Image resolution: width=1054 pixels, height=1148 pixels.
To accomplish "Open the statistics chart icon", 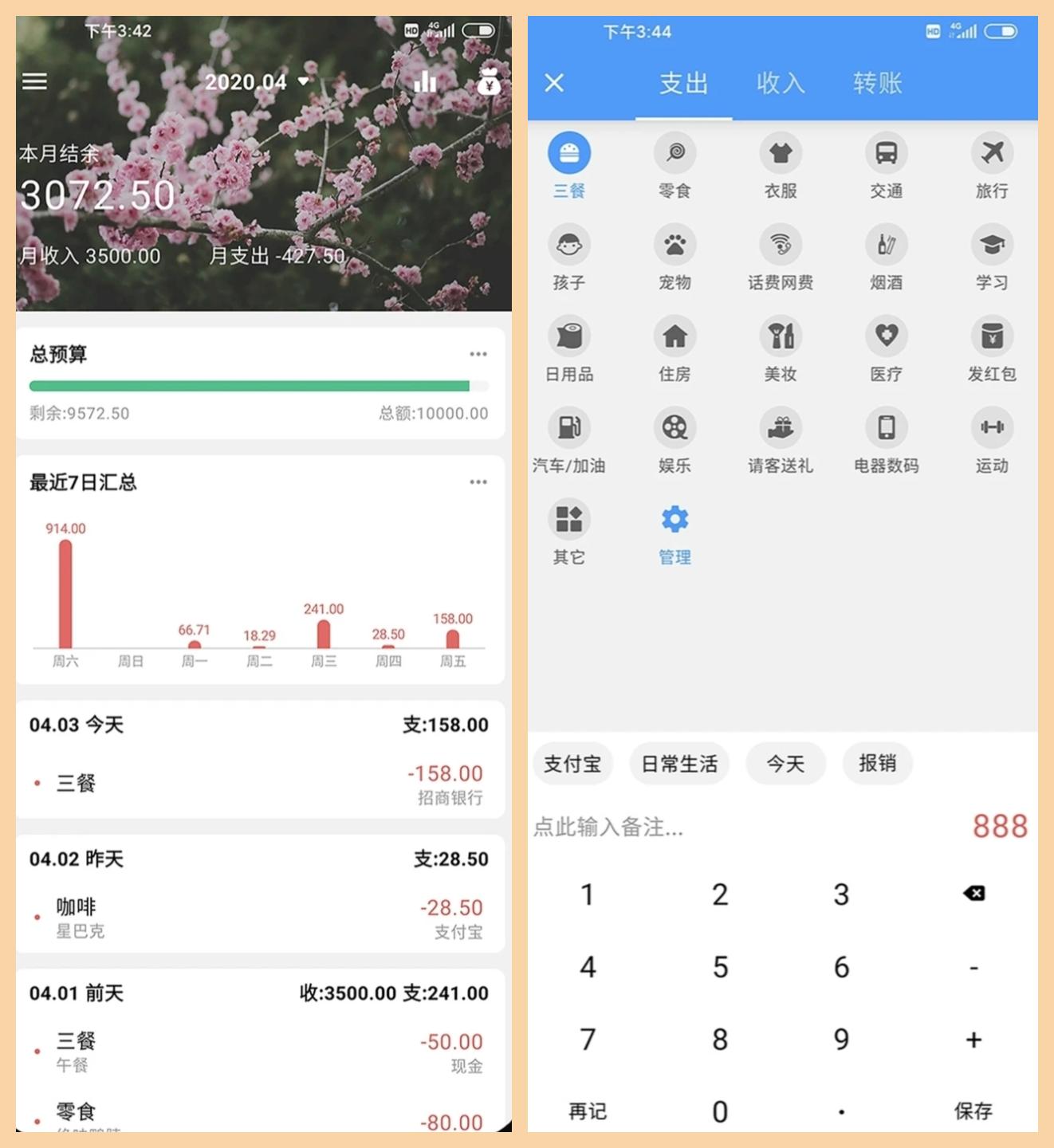I will coord(424,82).
